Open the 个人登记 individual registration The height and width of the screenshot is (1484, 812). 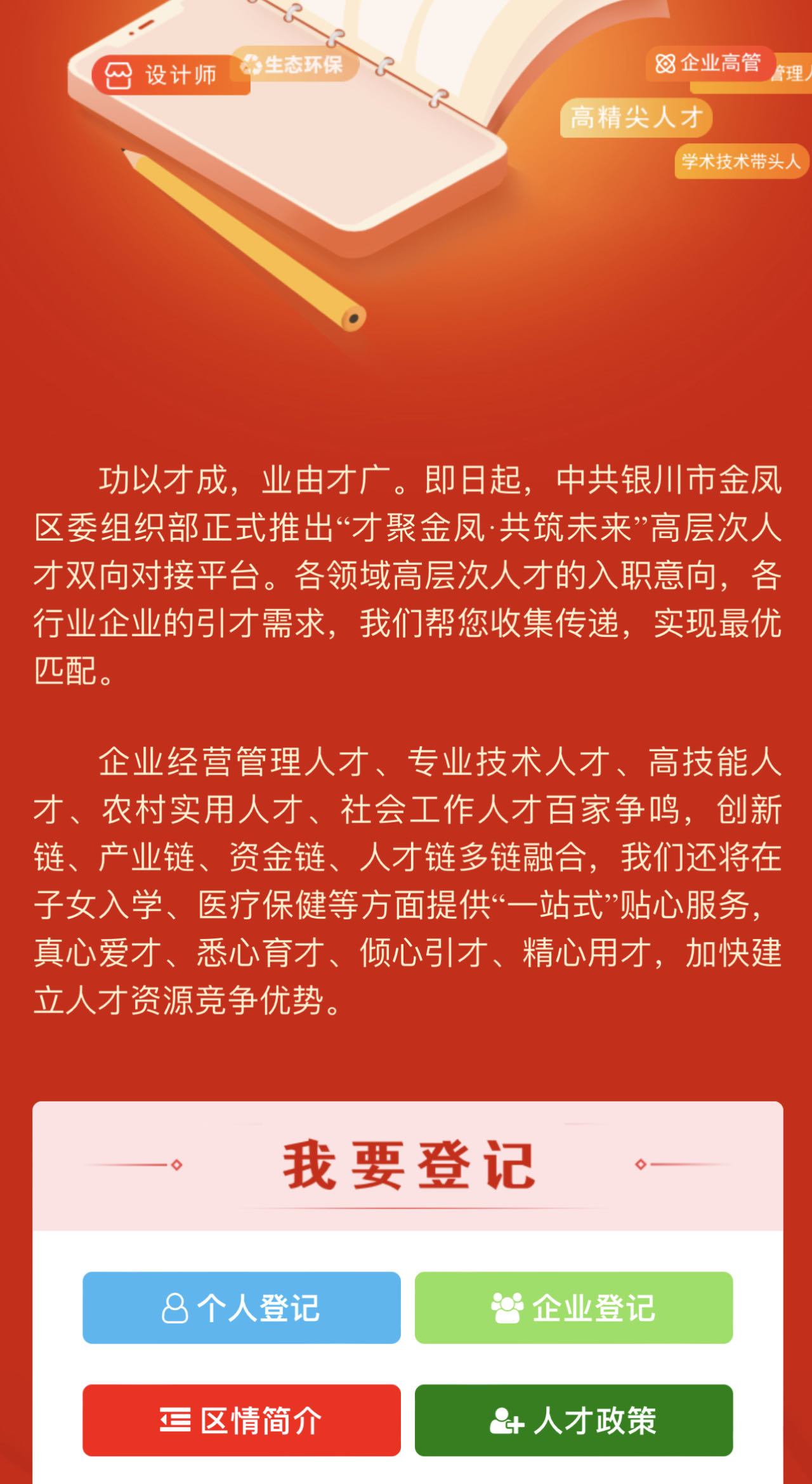(241, 1307)
